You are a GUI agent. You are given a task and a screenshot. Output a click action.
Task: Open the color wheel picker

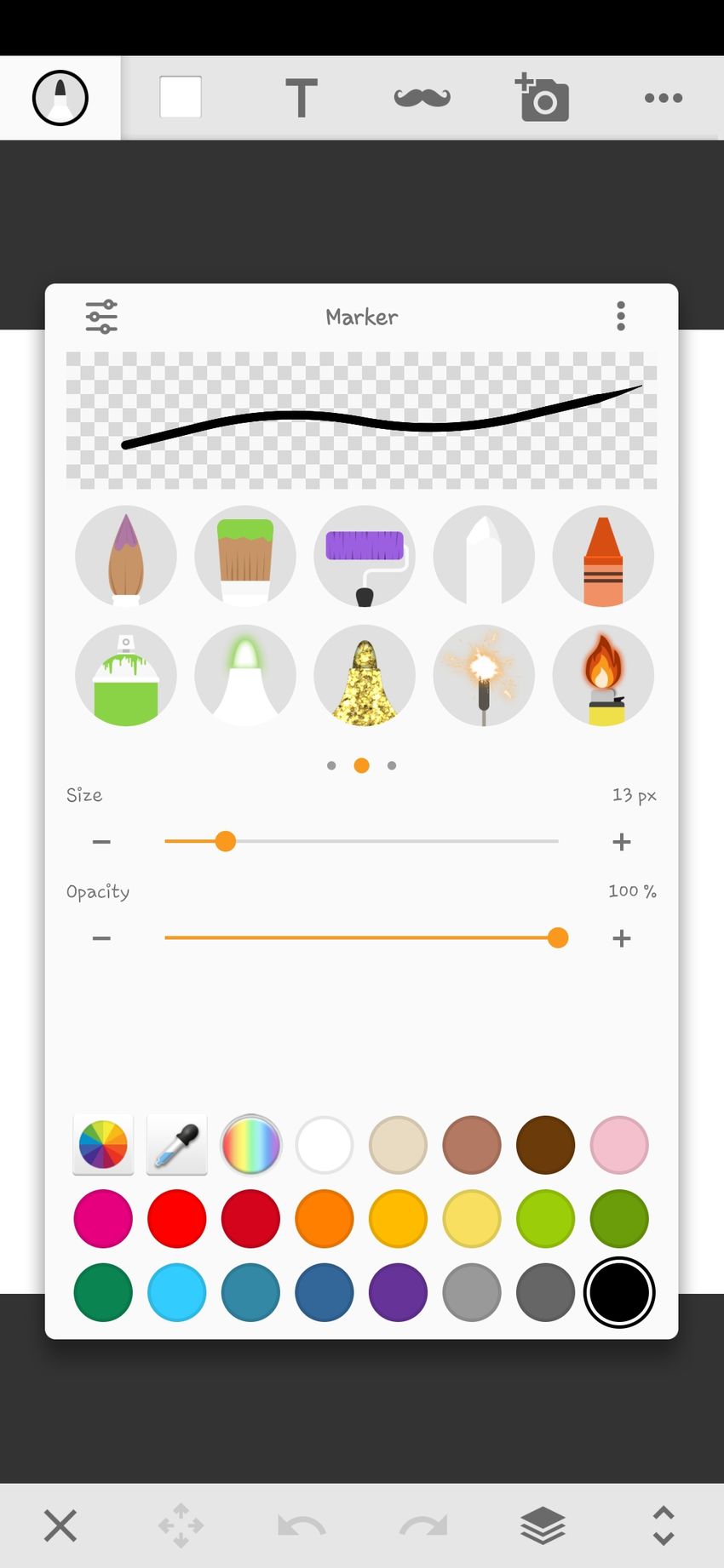[x=103, y=1145]
